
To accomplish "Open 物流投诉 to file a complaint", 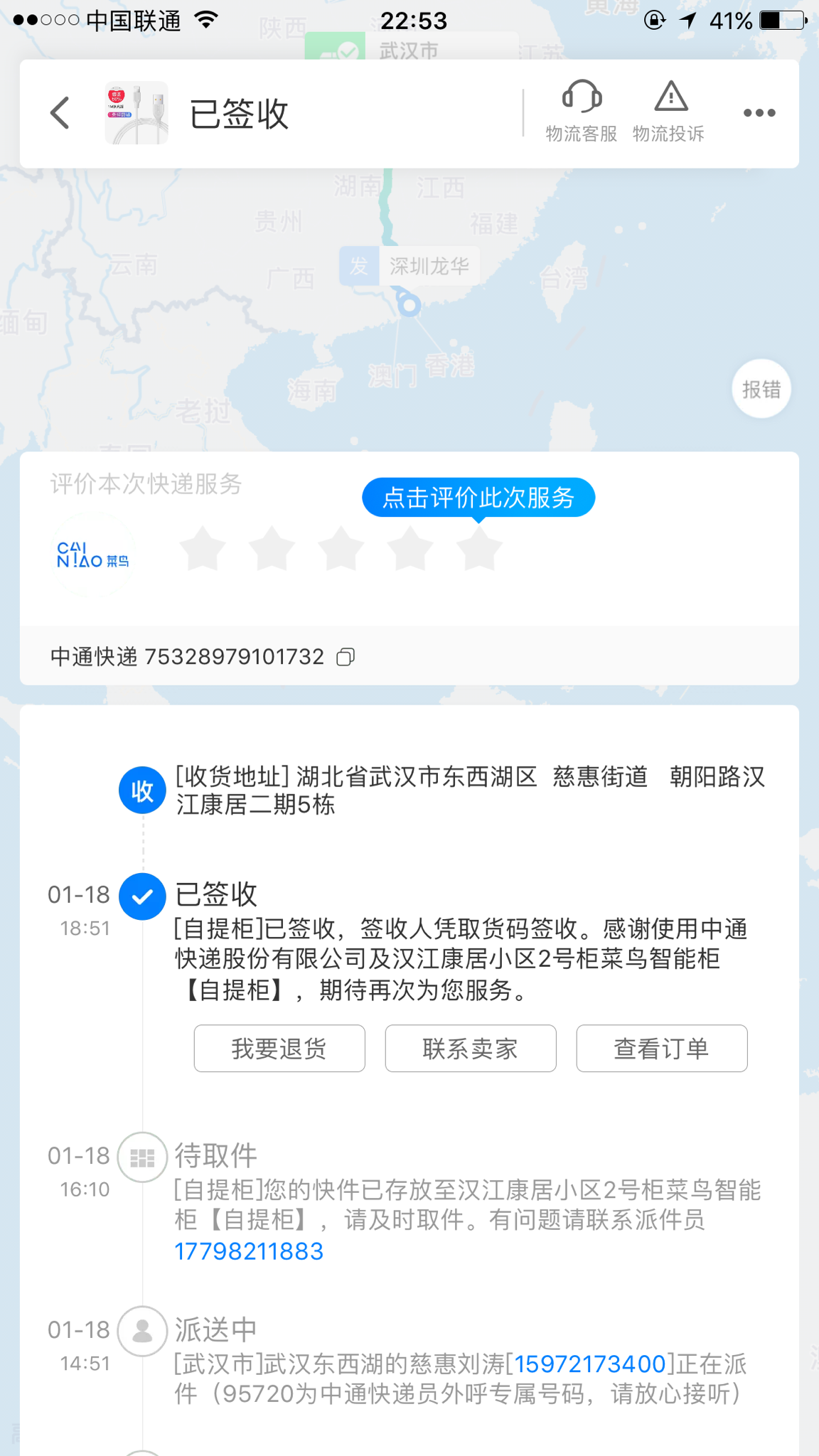I will pyautogui.click(x=669, y=112).
